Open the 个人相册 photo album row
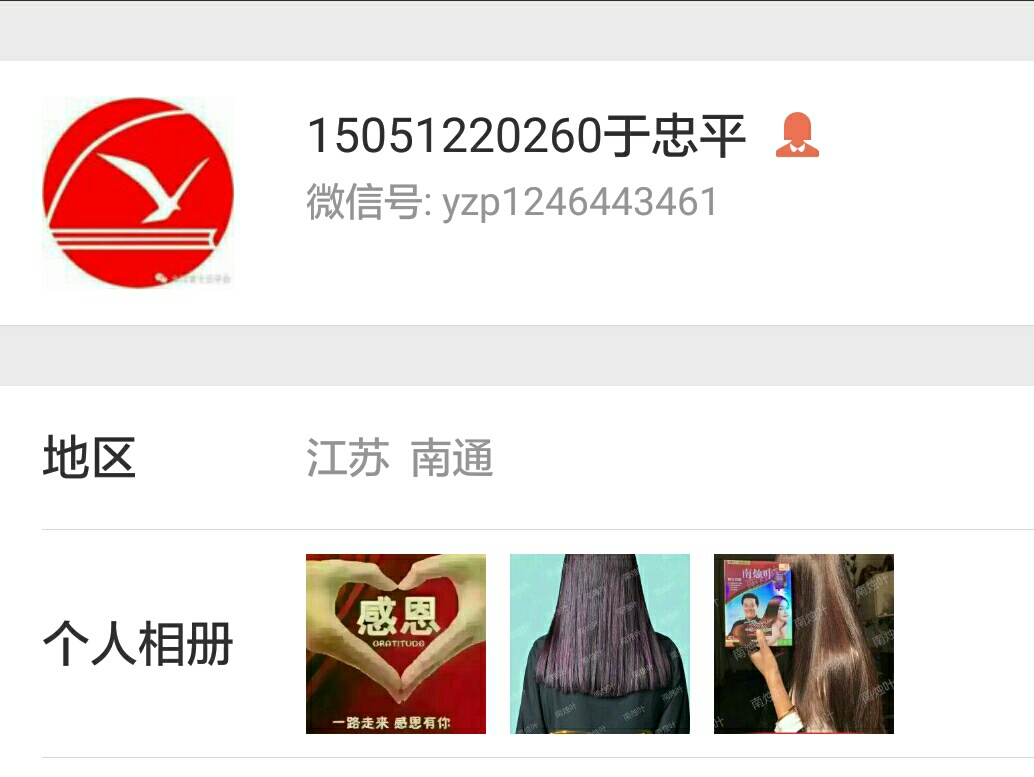 138,644
